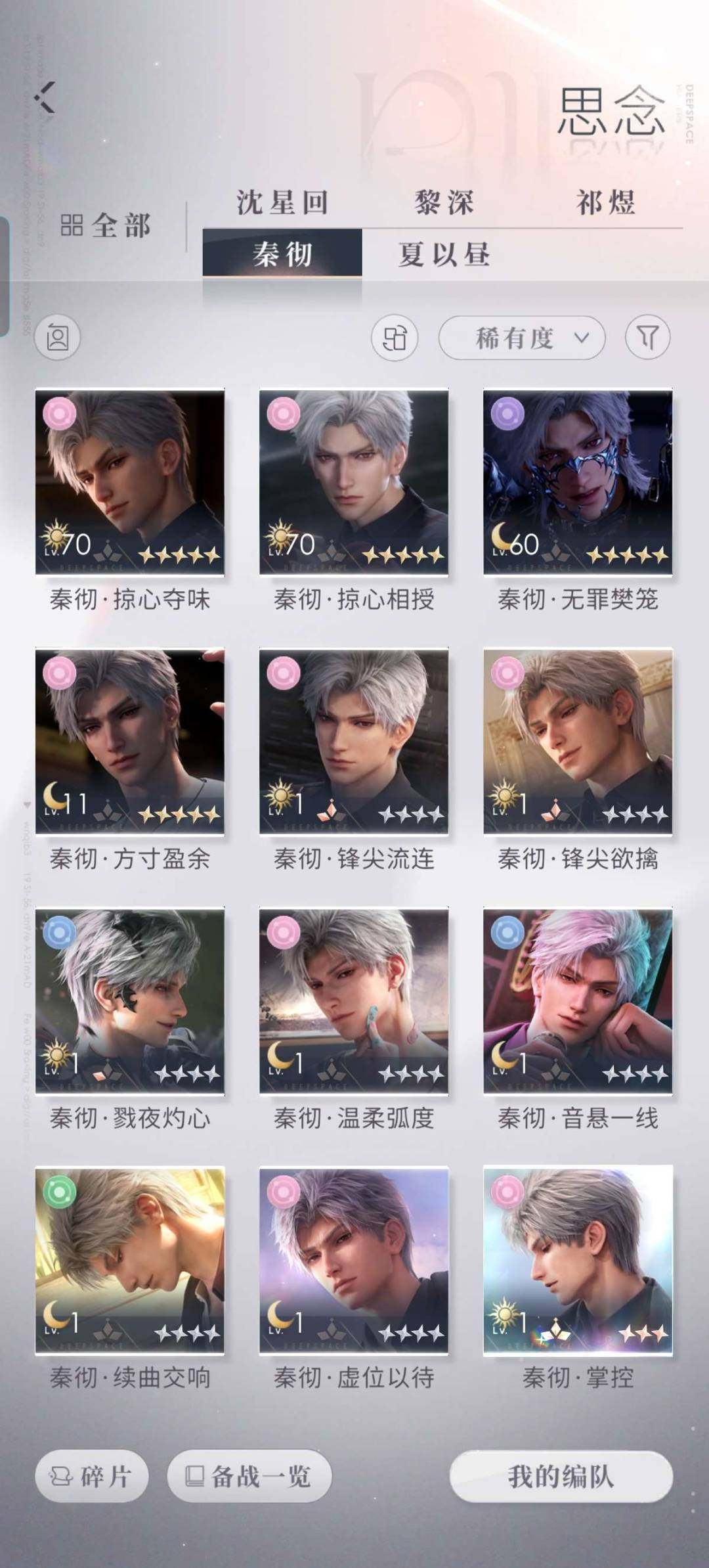Switch to the 沈星回 tab
Viewport: 709px width, 1568px height.
pyautogui.click(x=282, y=202)
